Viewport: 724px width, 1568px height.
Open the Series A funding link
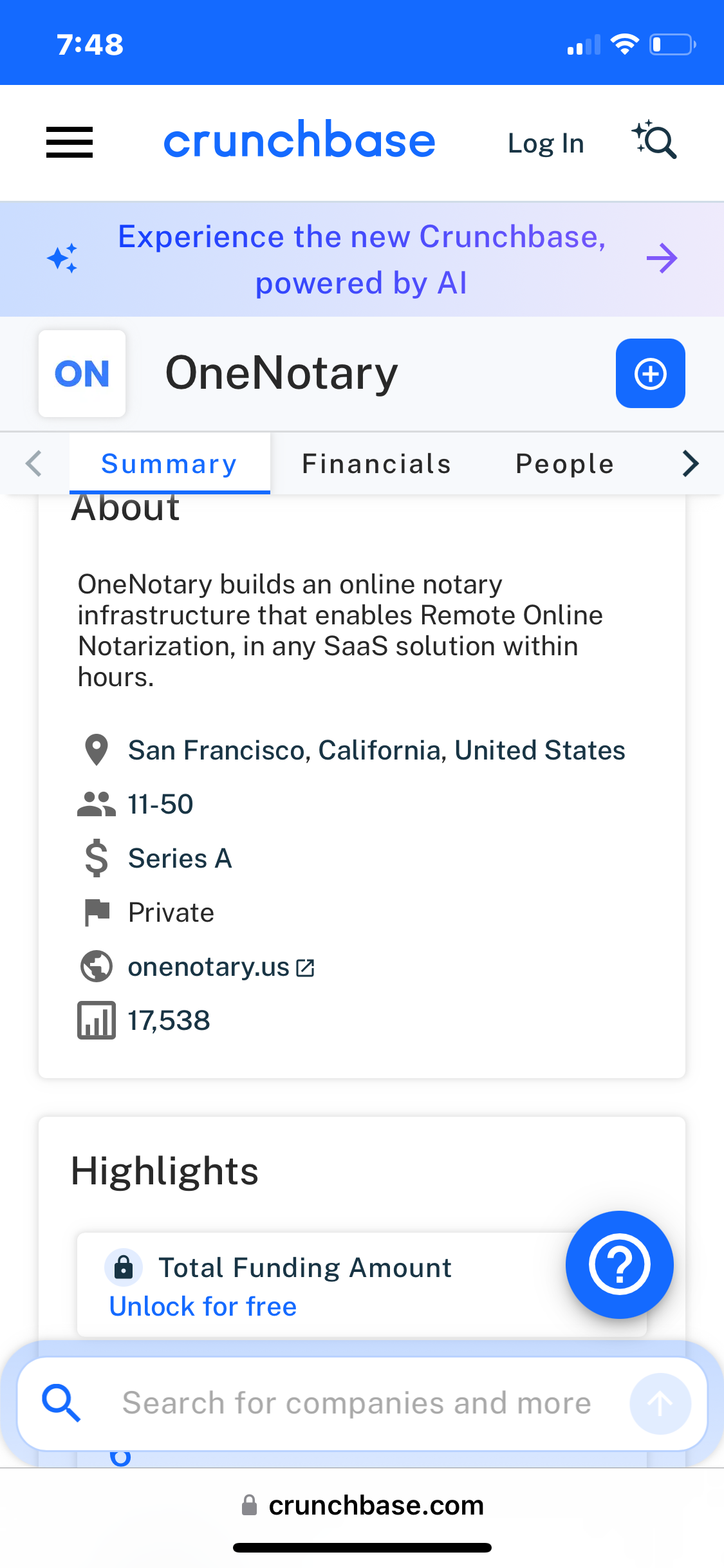click(180, 859)
